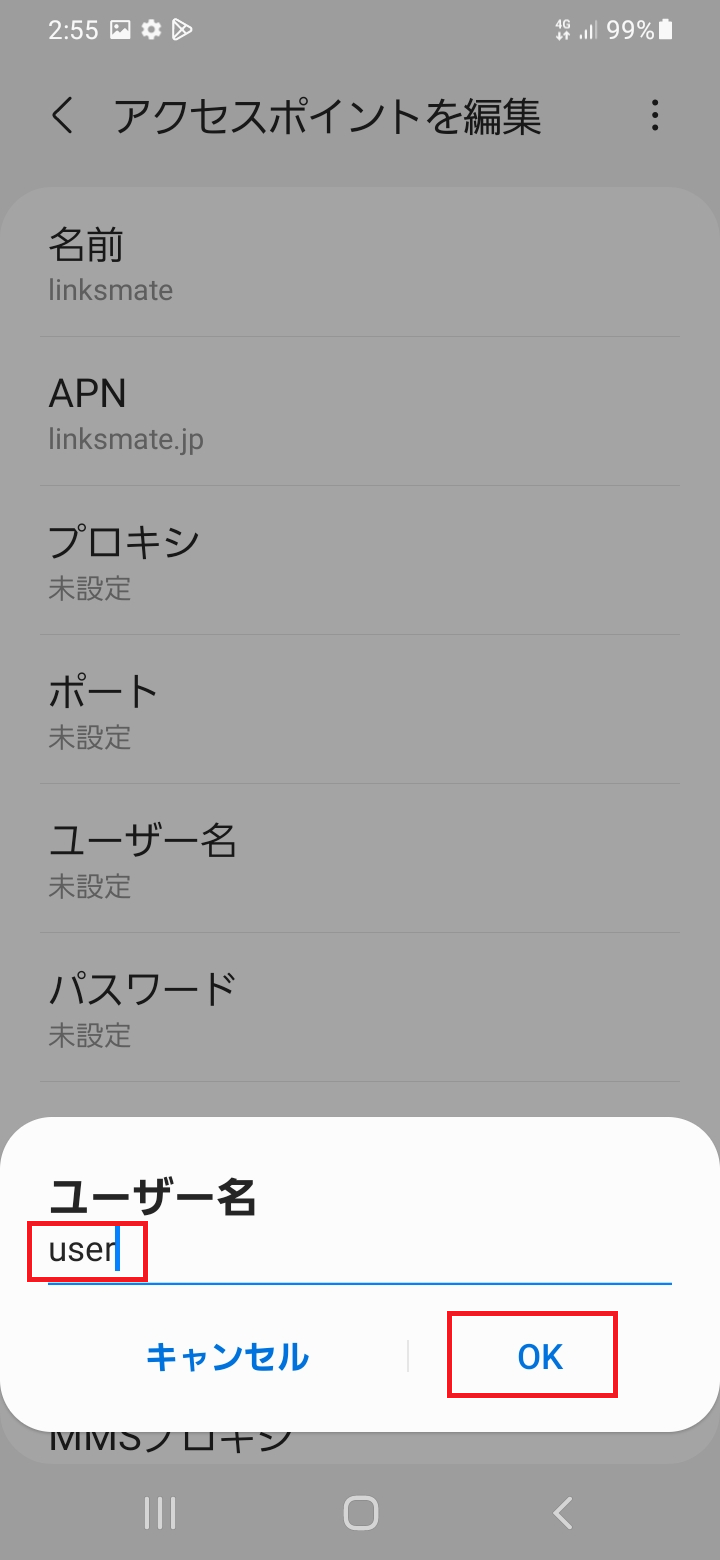Tap the battery indicator
This screenshot has width=720, height=1560.
pyautogui.click(x=666, y=29)
